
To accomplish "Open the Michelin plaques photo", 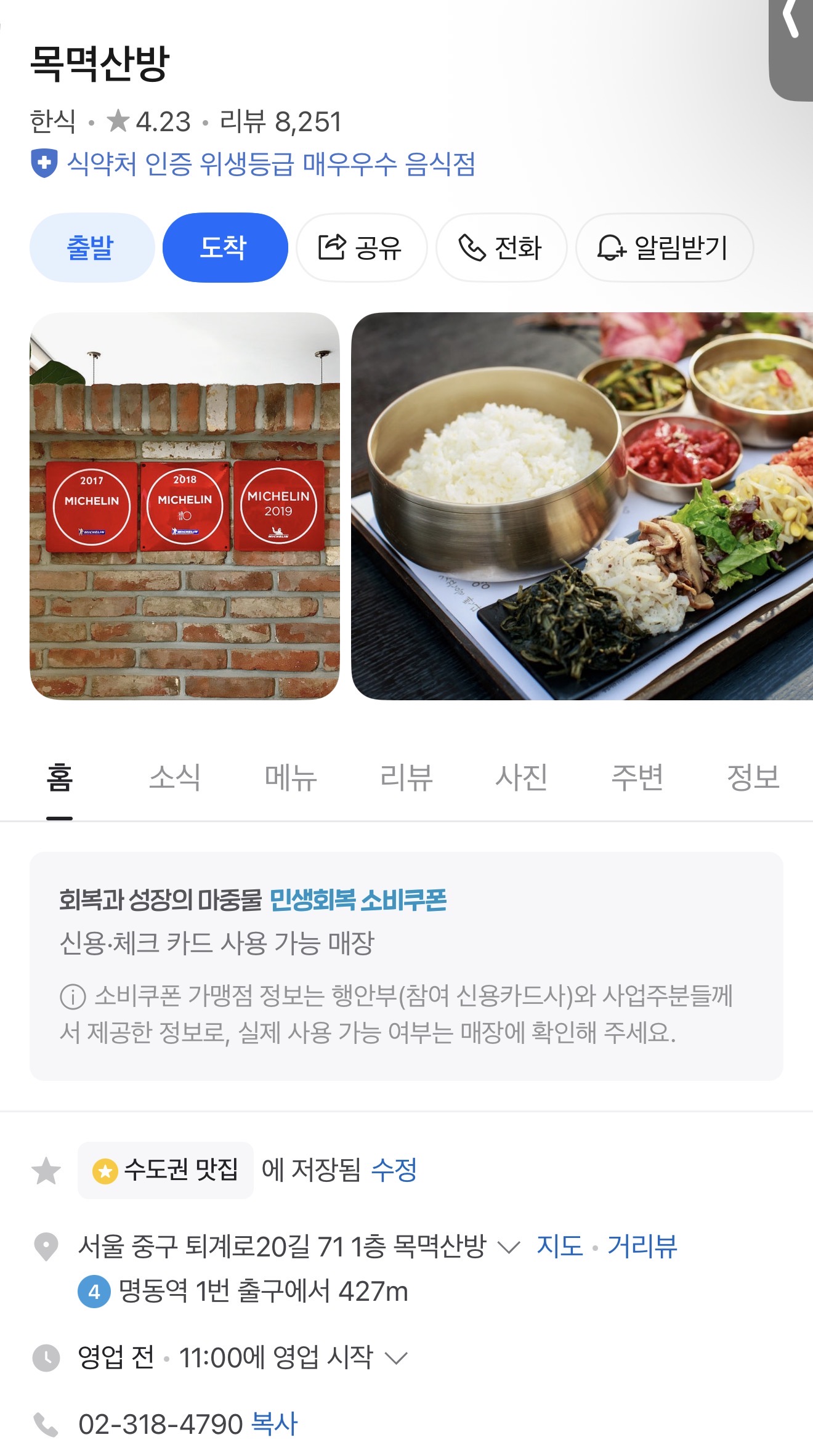I will (185, 506).
